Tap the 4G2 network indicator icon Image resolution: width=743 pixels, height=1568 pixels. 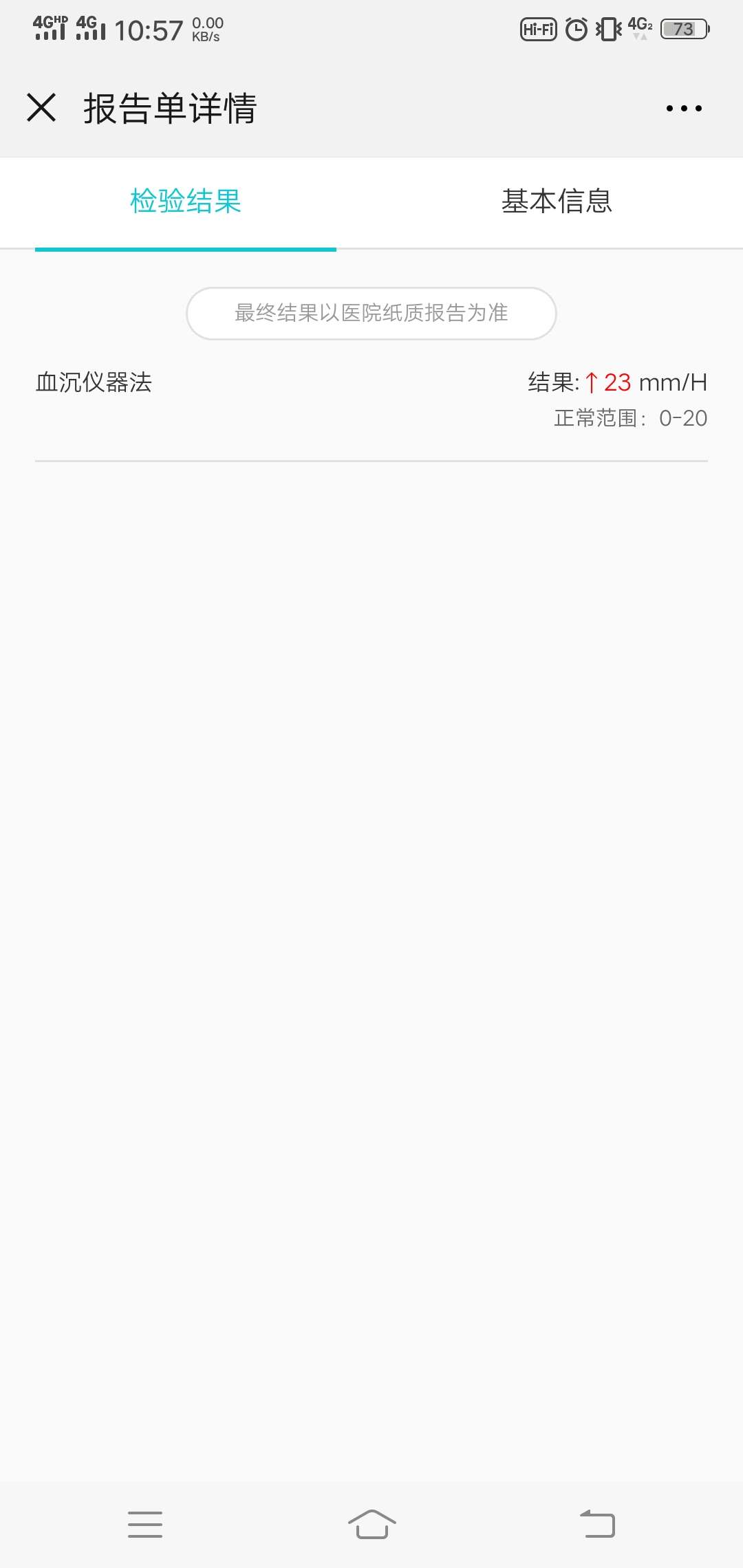[x=638, y=28]
